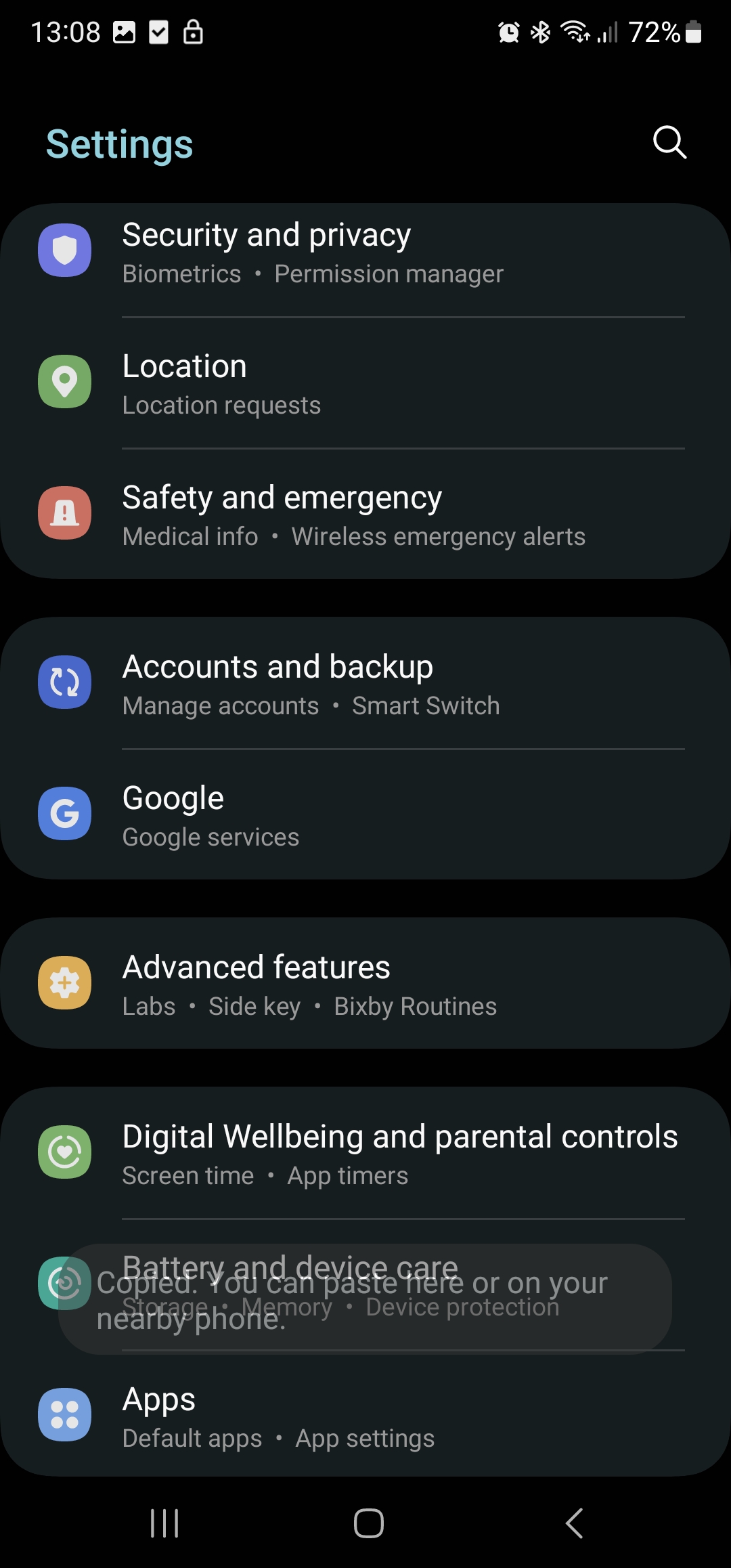Open Digital Wellbeing and parental controls

(x=365, y=1153)
